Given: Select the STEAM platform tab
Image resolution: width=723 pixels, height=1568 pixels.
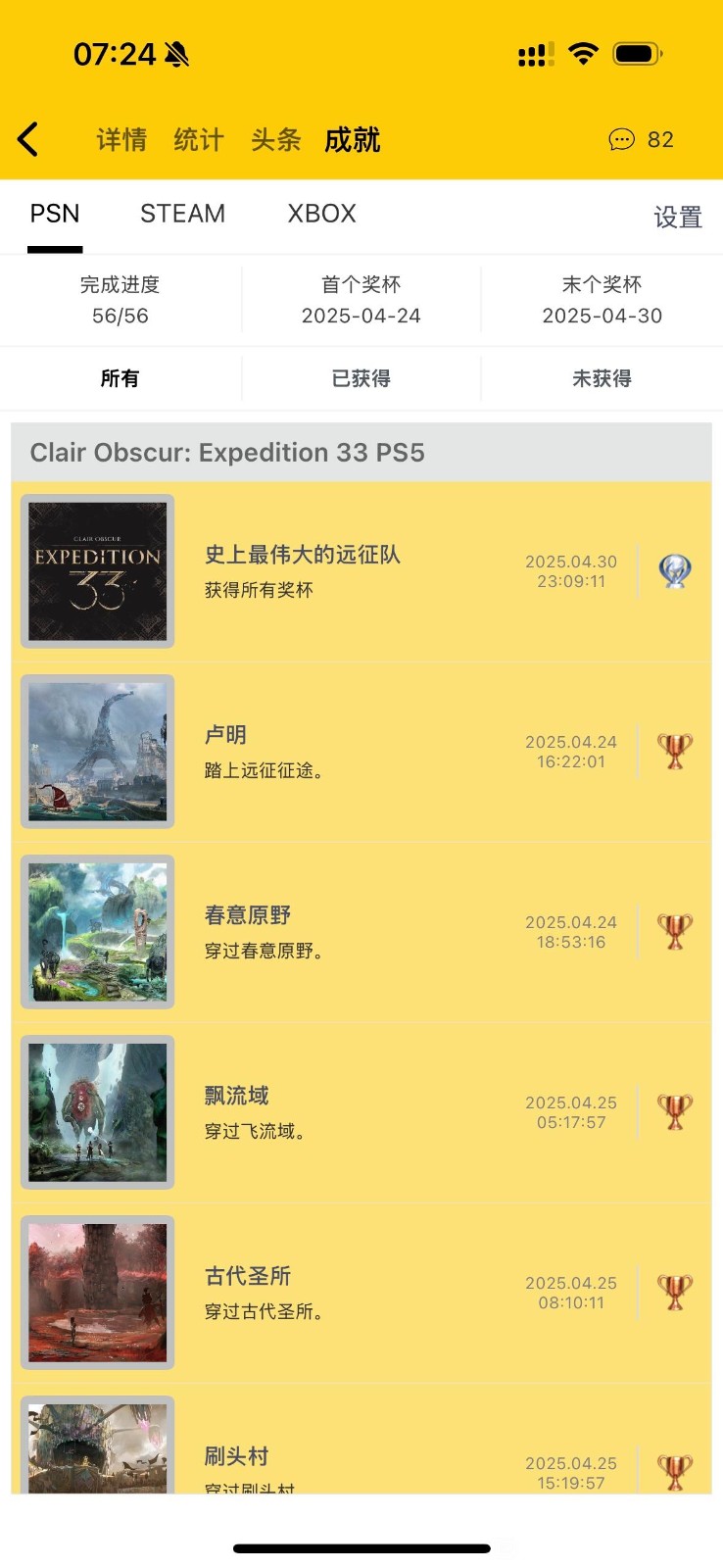Looking at the screenshot, I should (182, 214).
